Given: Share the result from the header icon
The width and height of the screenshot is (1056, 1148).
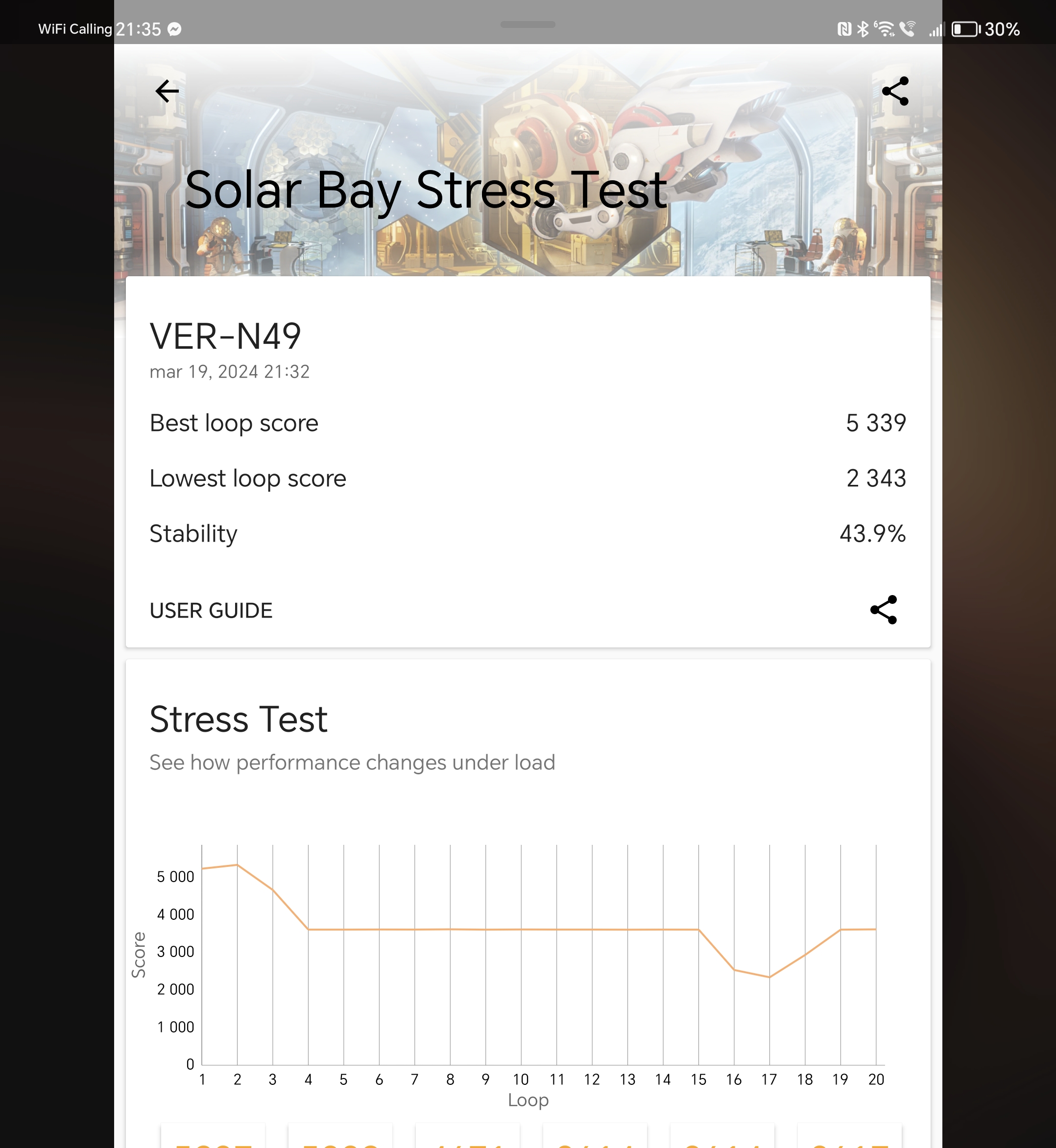Looking at the screenshot, I should pyautogui.click(x=895, y=91).
